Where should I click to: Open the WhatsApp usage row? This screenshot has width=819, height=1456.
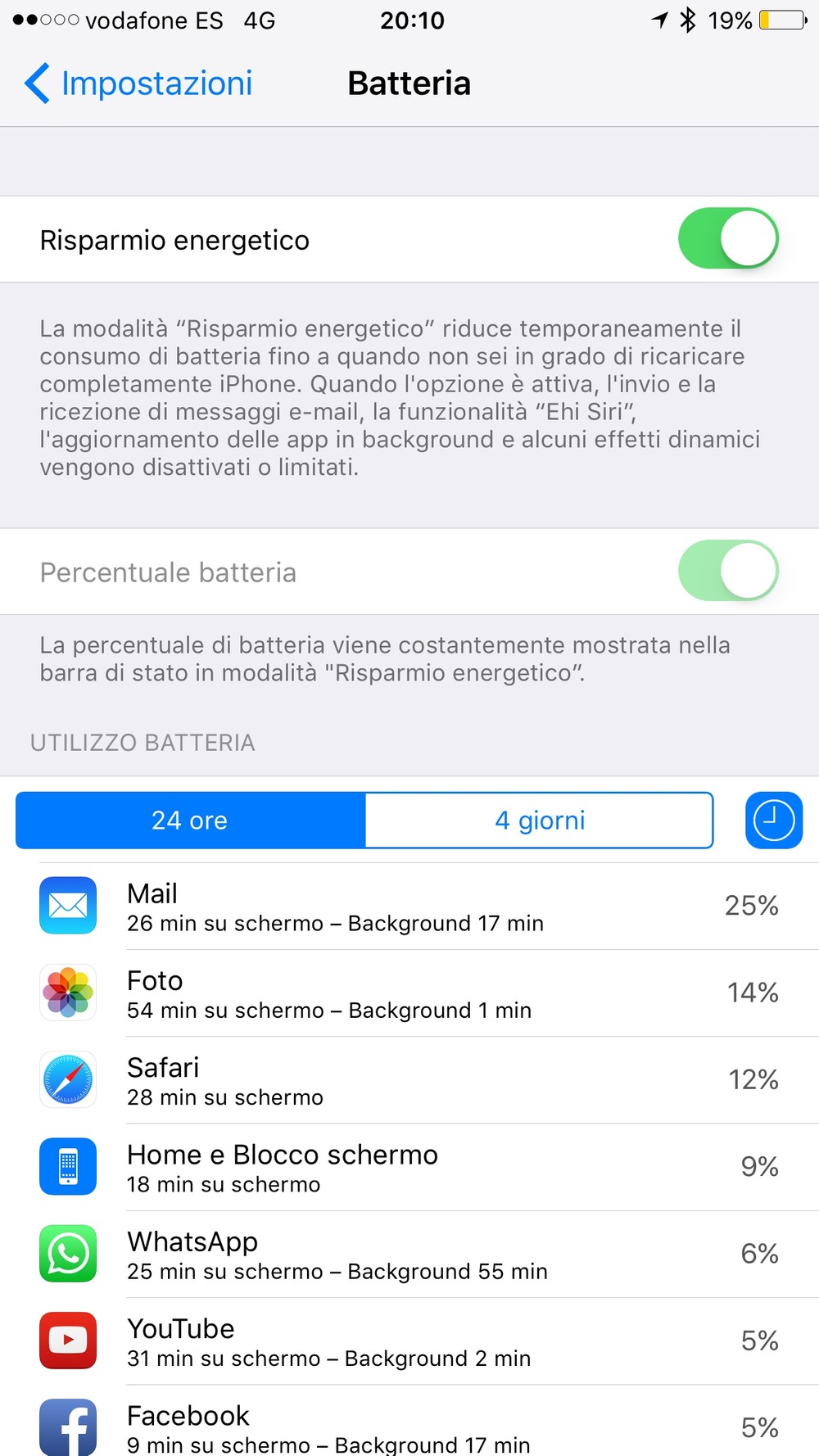tap(409, 1254)
